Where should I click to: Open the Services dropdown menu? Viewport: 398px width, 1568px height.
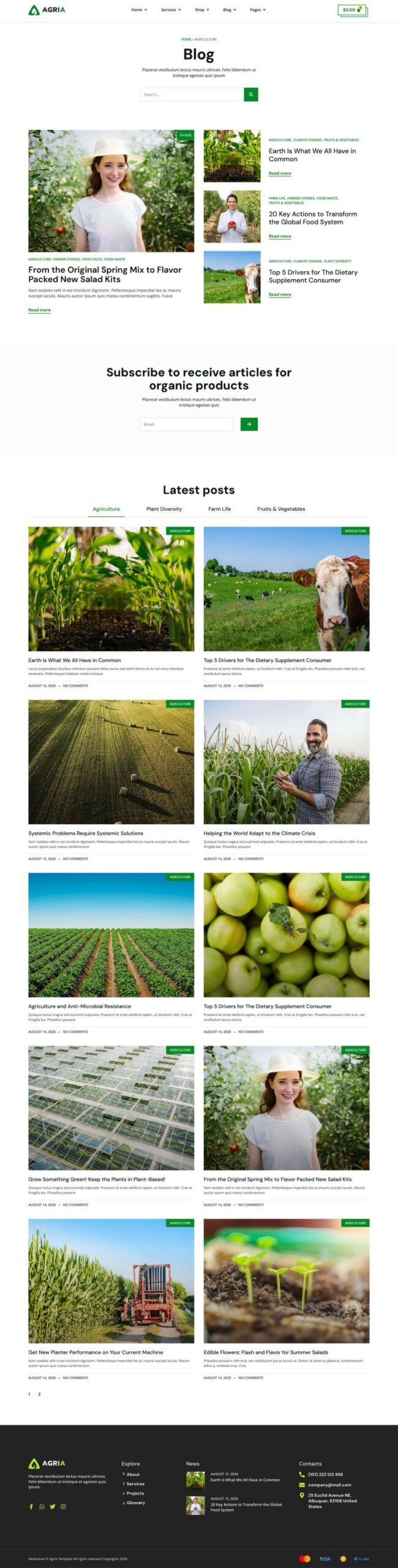171,10
